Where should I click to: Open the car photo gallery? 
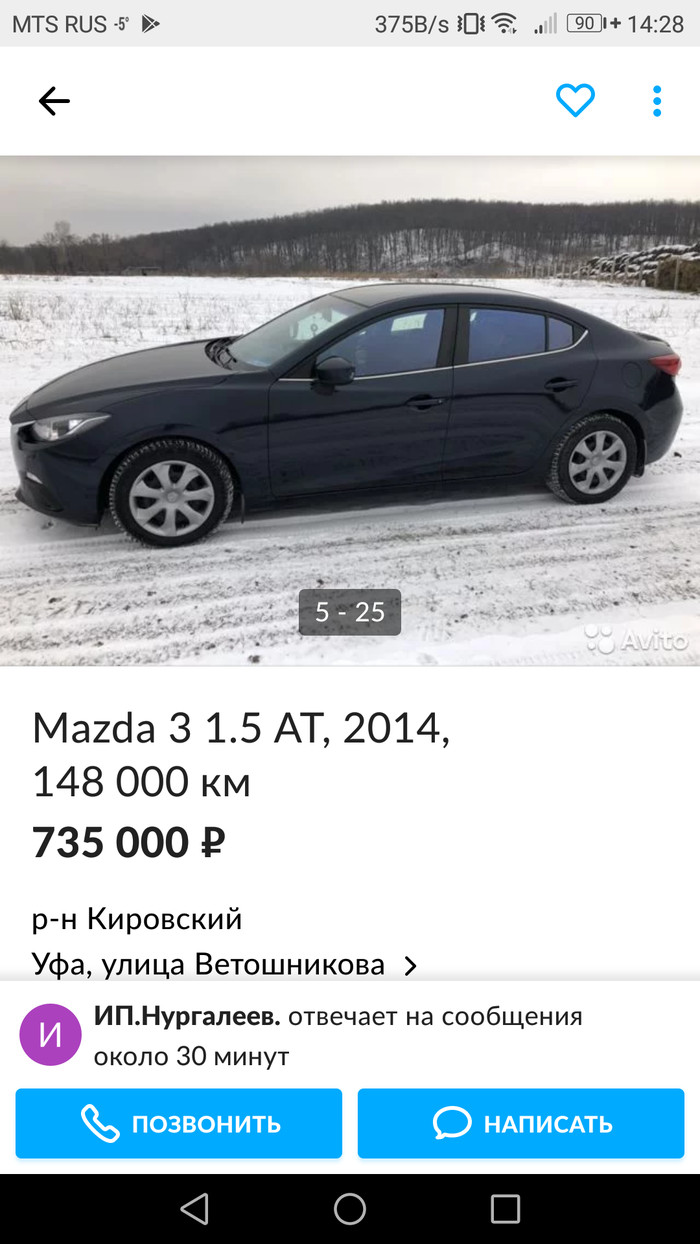point(350,410)
